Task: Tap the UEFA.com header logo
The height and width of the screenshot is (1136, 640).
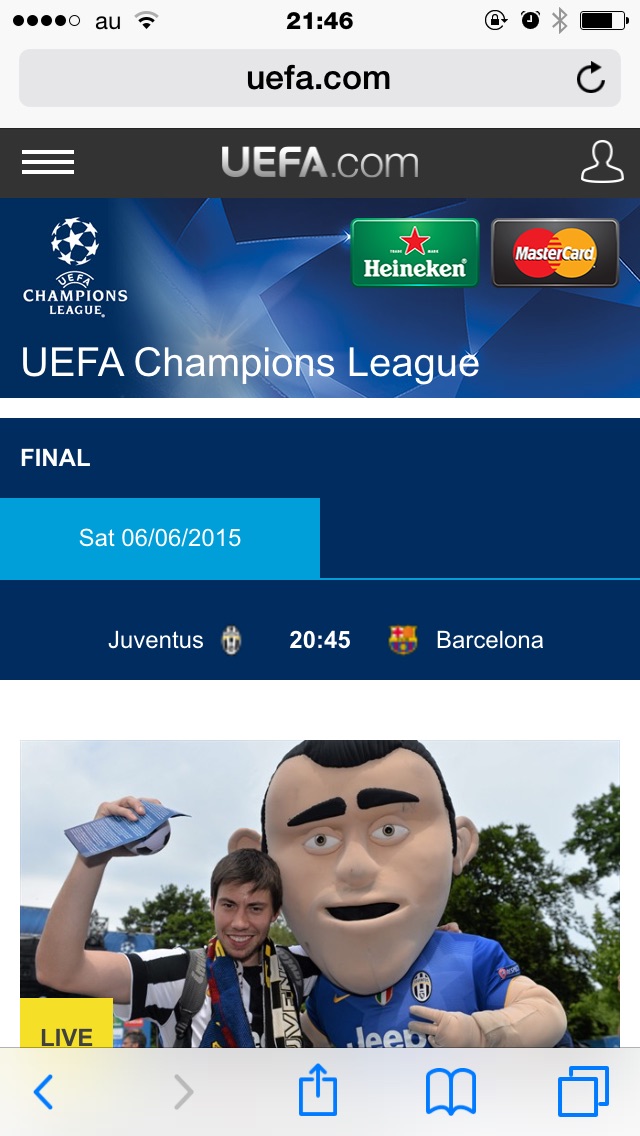Action: tap(320, 162)
